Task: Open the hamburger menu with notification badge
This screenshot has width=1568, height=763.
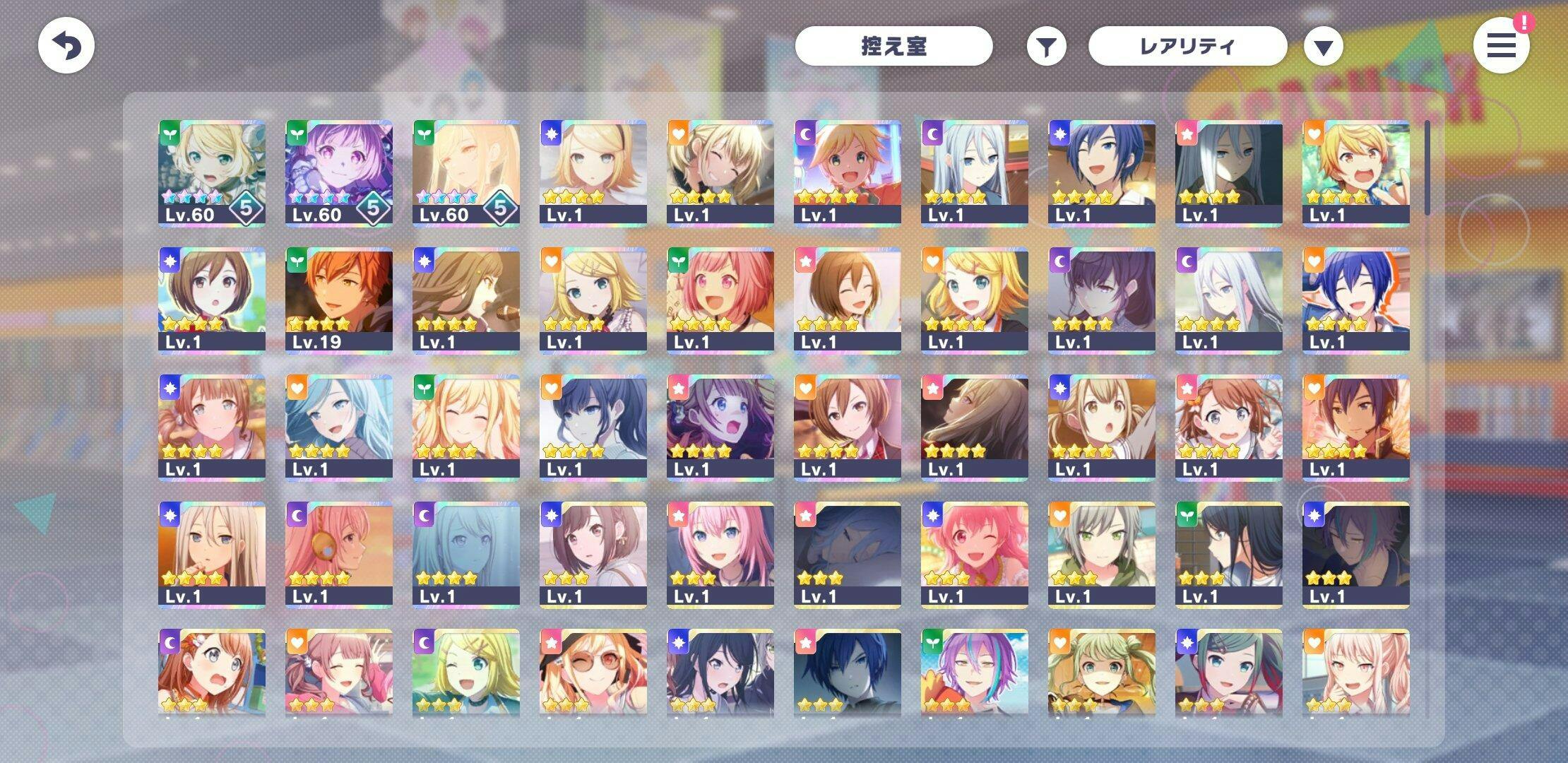Action: tap(1502, 45)
